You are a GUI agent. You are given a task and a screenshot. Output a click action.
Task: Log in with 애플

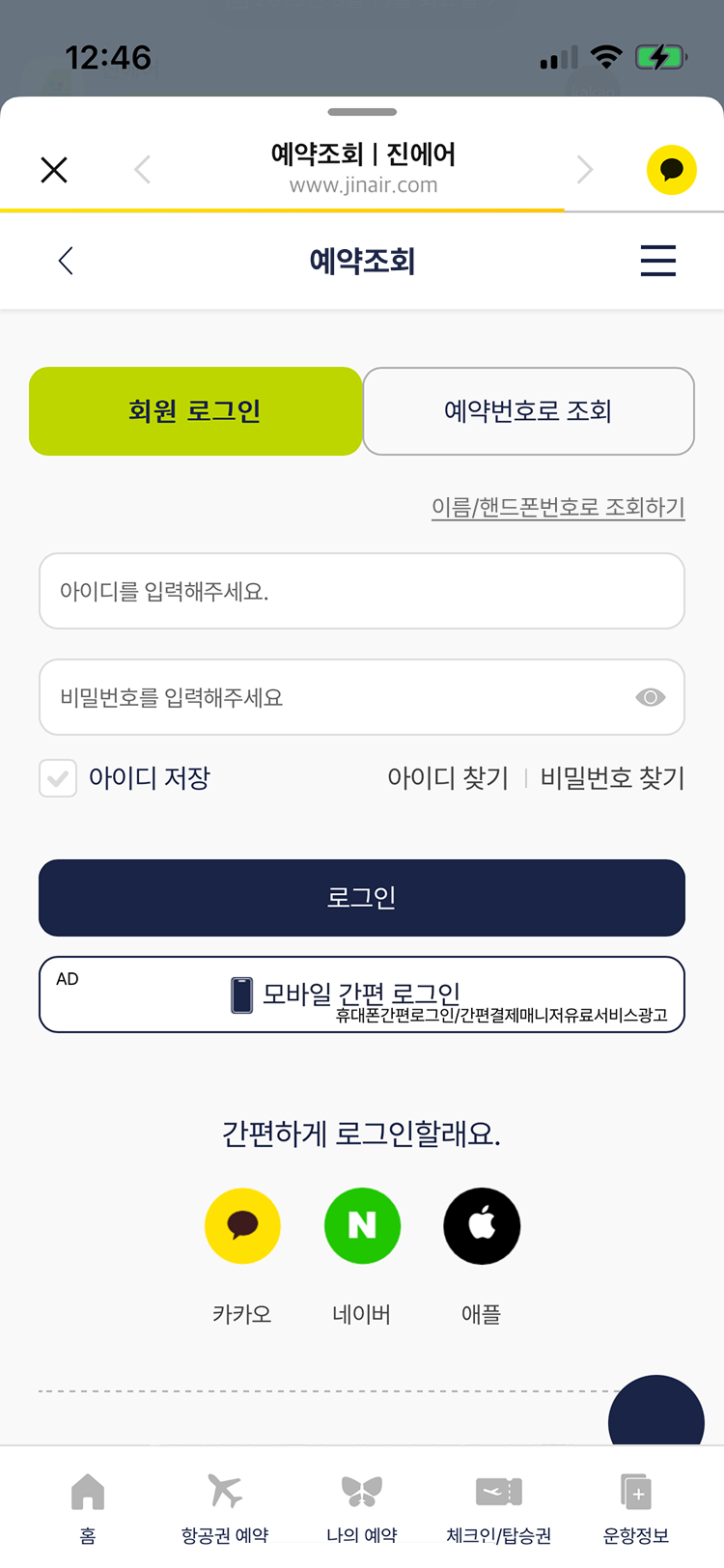482,1226
